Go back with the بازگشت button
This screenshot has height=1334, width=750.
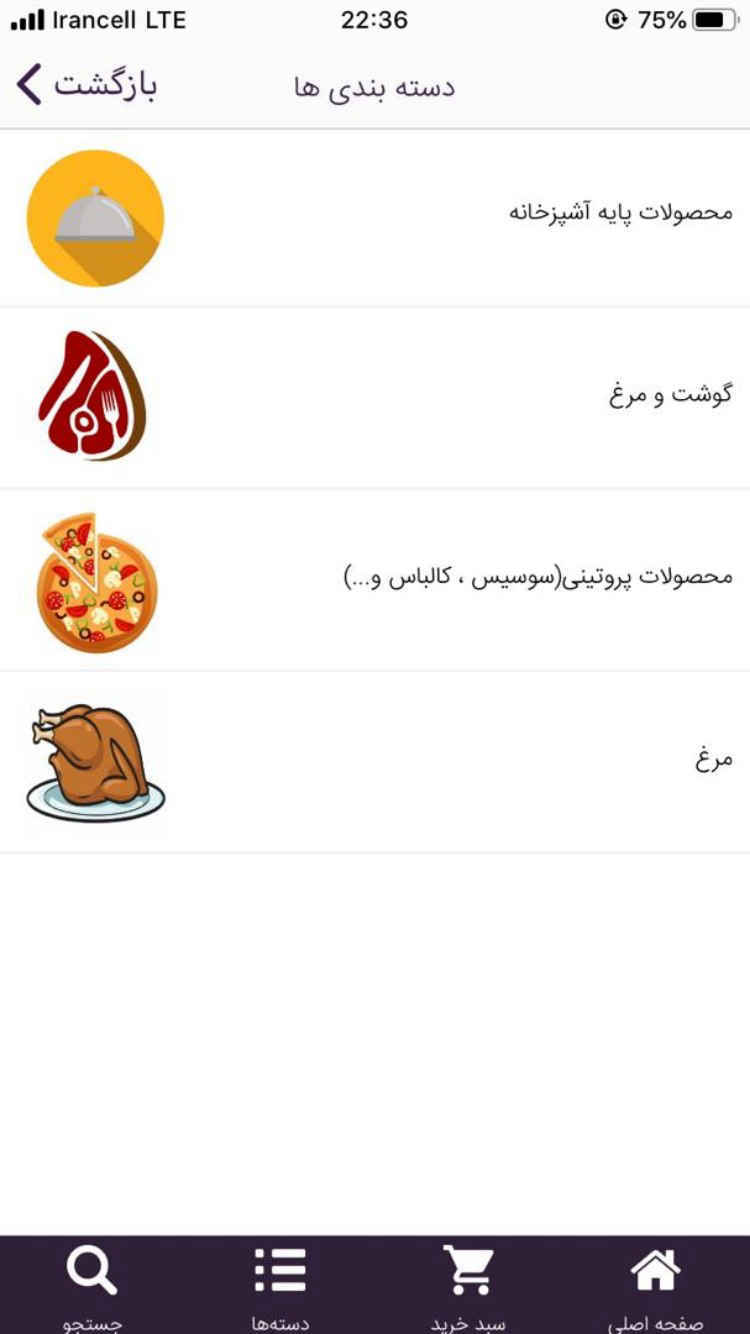coord(88,86)
